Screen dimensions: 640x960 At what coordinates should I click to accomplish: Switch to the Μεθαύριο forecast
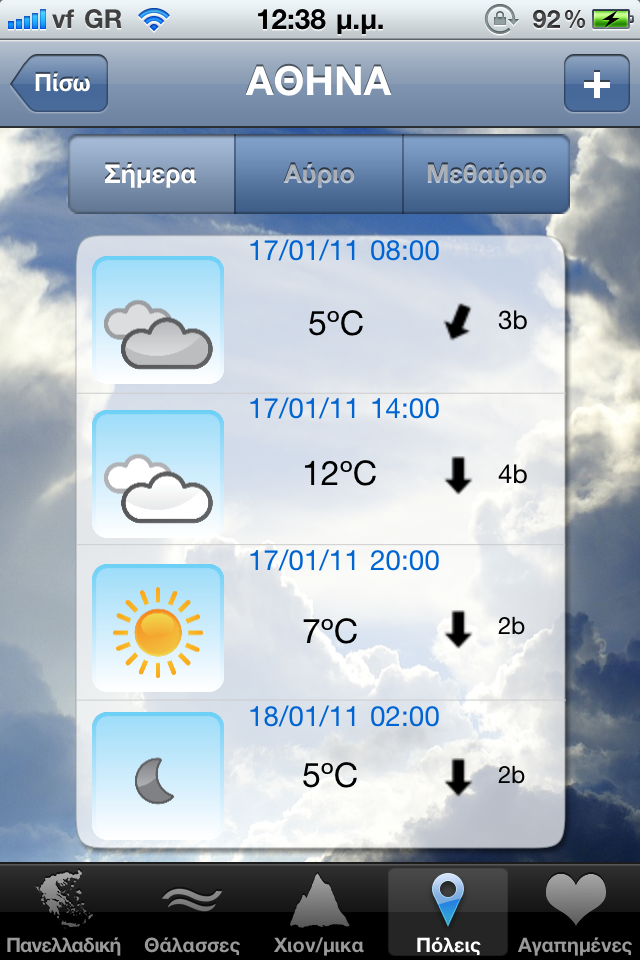486,174
